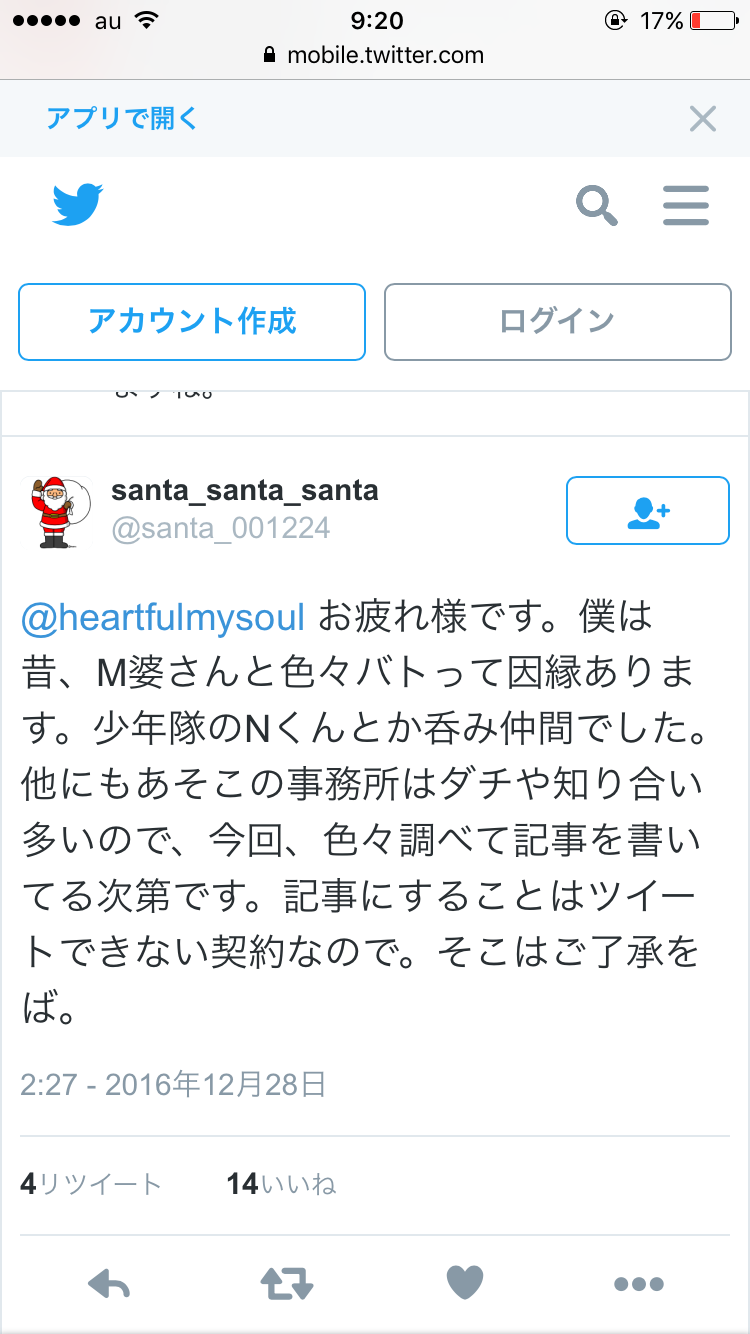Open santa_santa_santa's profile avatar
This screenshot has height=1334, width=750.
56,510
